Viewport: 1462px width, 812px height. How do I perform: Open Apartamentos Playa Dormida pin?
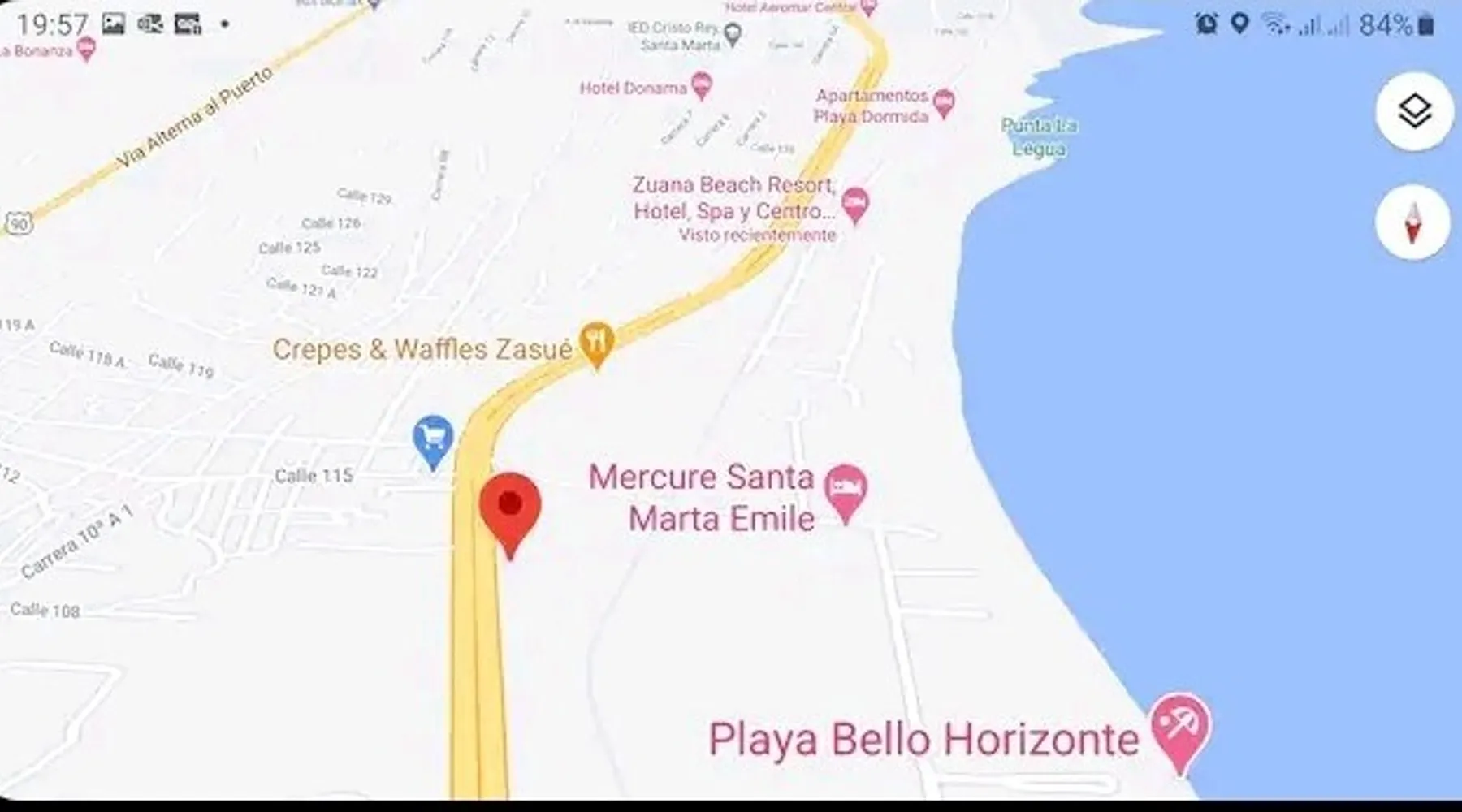coord(943,102)
